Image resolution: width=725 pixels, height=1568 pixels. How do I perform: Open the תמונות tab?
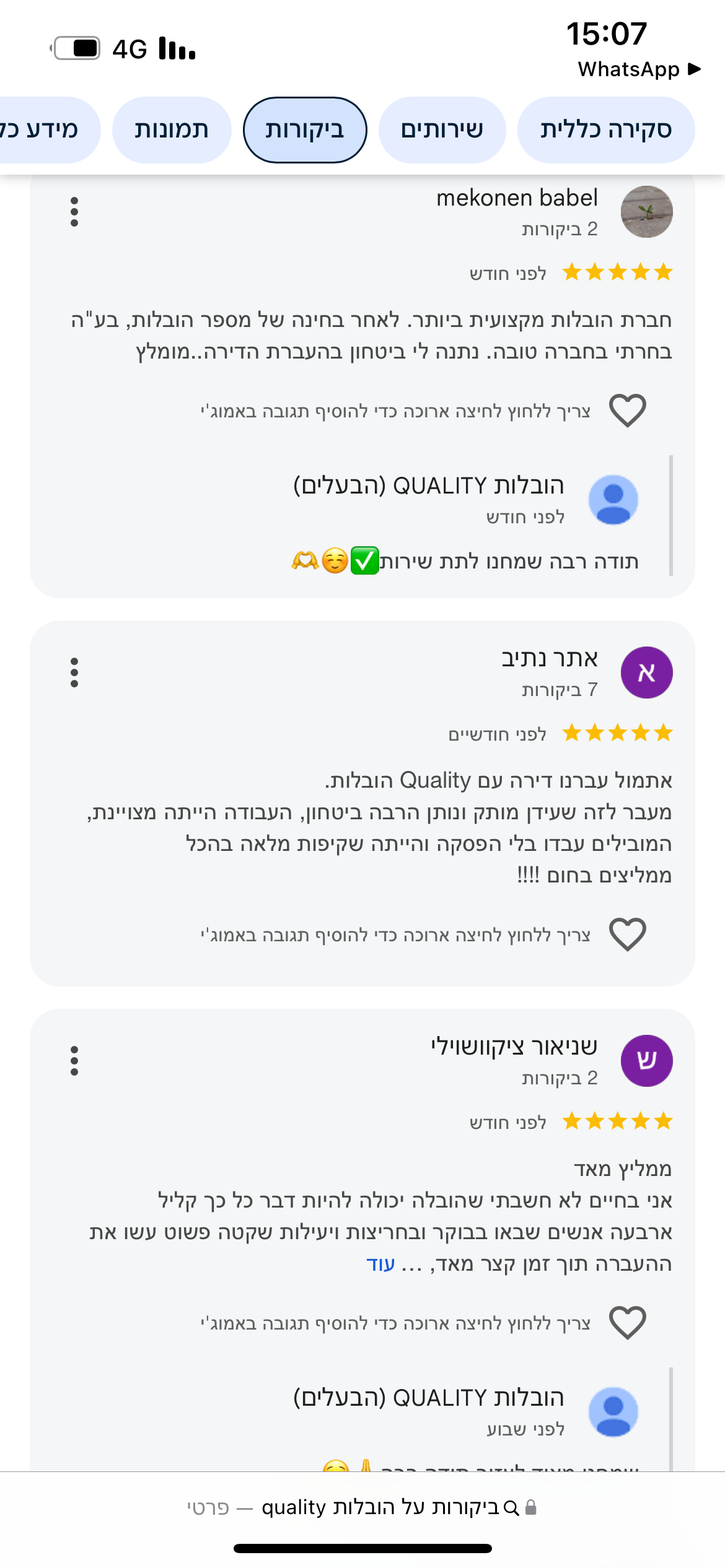pos(172,130)
